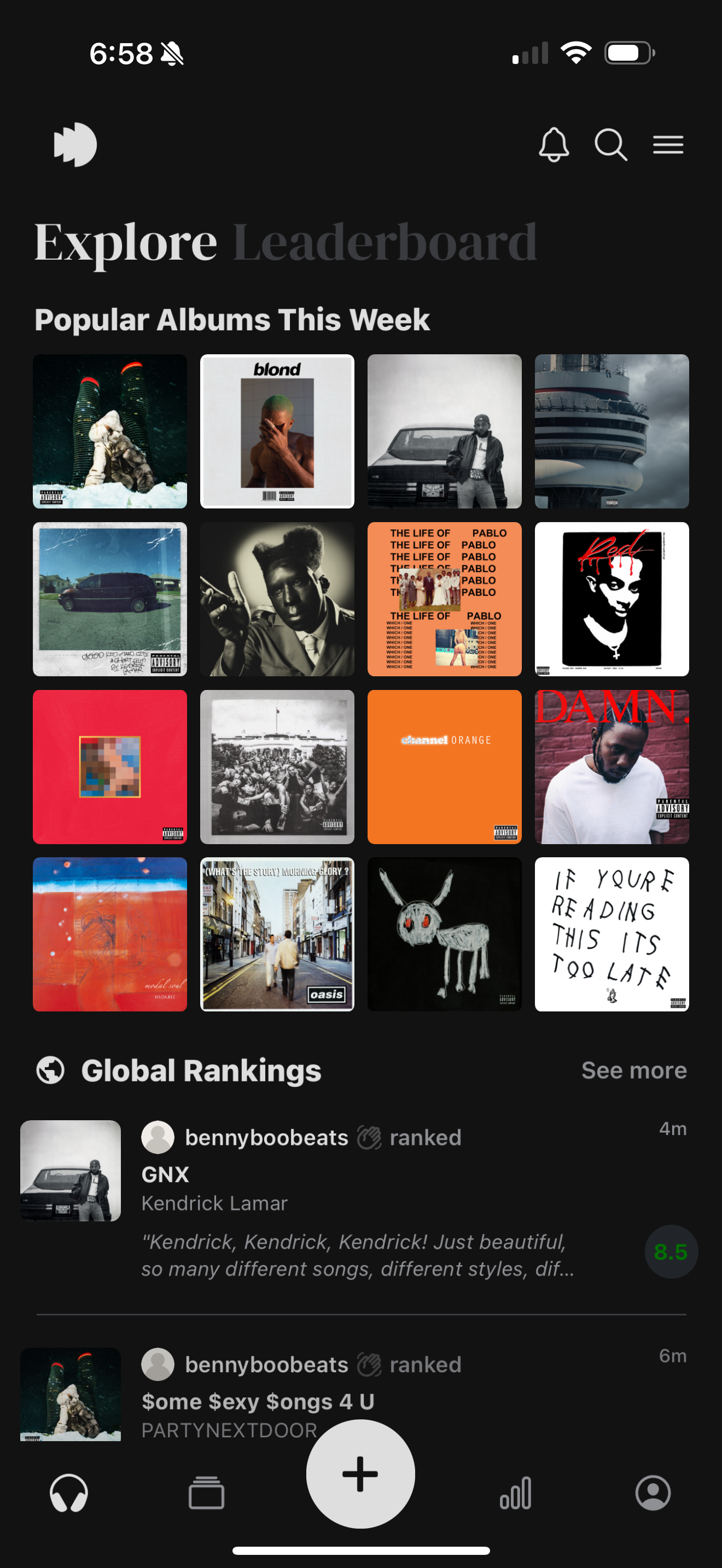Switch to the headphones explore tab

69,1493
